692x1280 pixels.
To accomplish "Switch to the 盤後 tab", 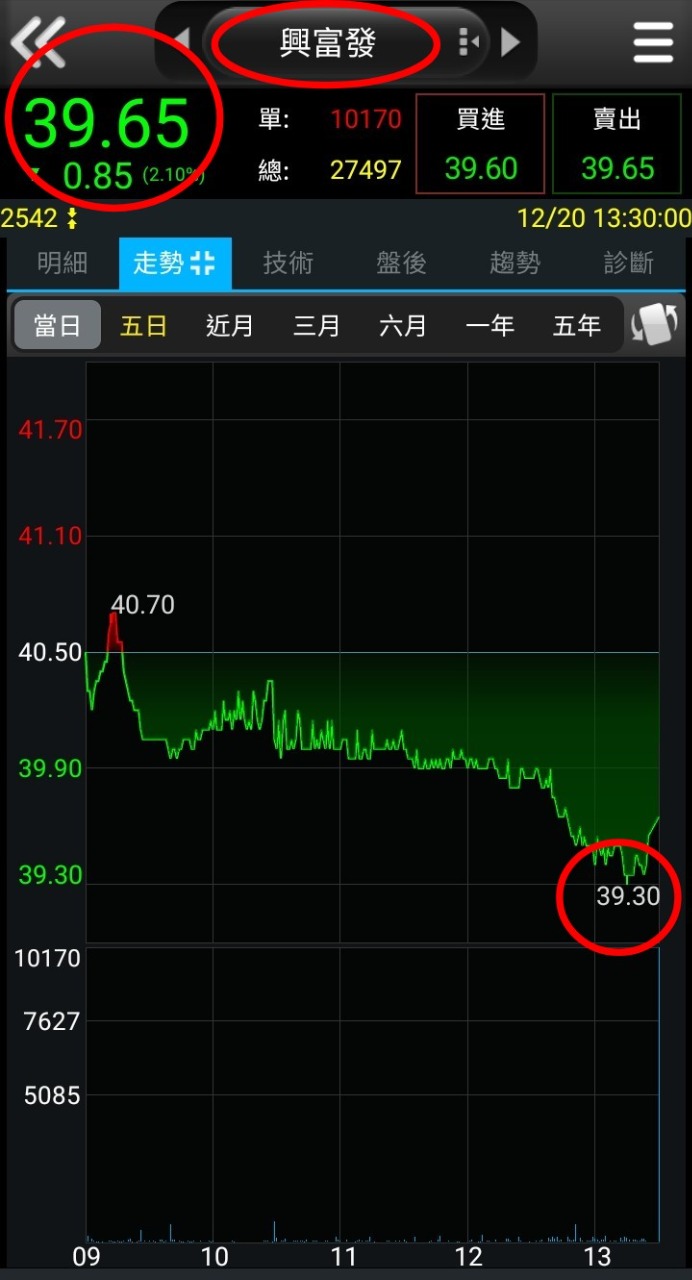I will pyautogui.click(x=402, y=263).
